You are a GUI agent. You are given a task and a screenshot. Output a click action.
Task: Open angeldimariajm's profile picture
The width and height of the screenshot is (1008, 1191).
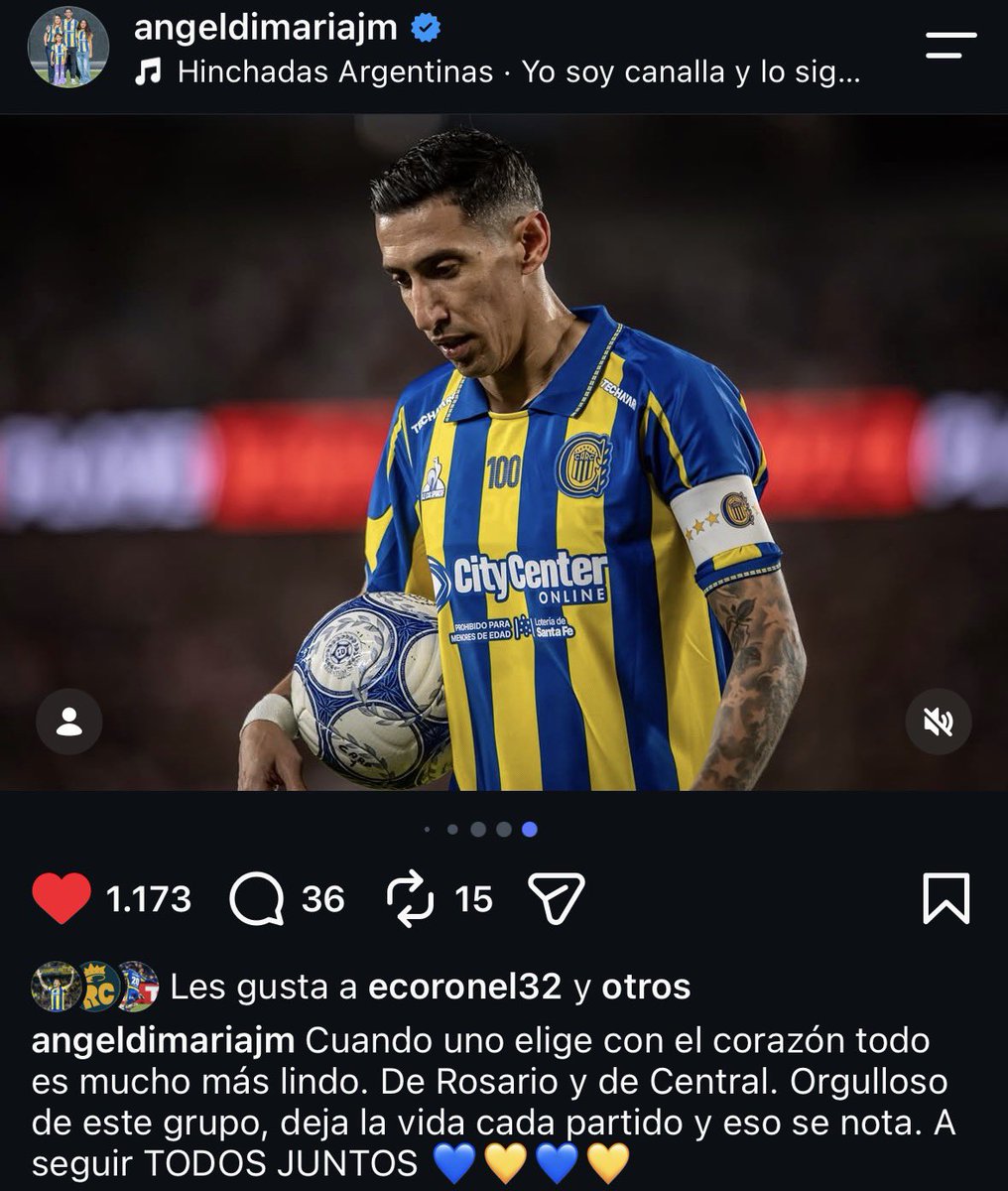pyautogui.click(x=68, y=47)
